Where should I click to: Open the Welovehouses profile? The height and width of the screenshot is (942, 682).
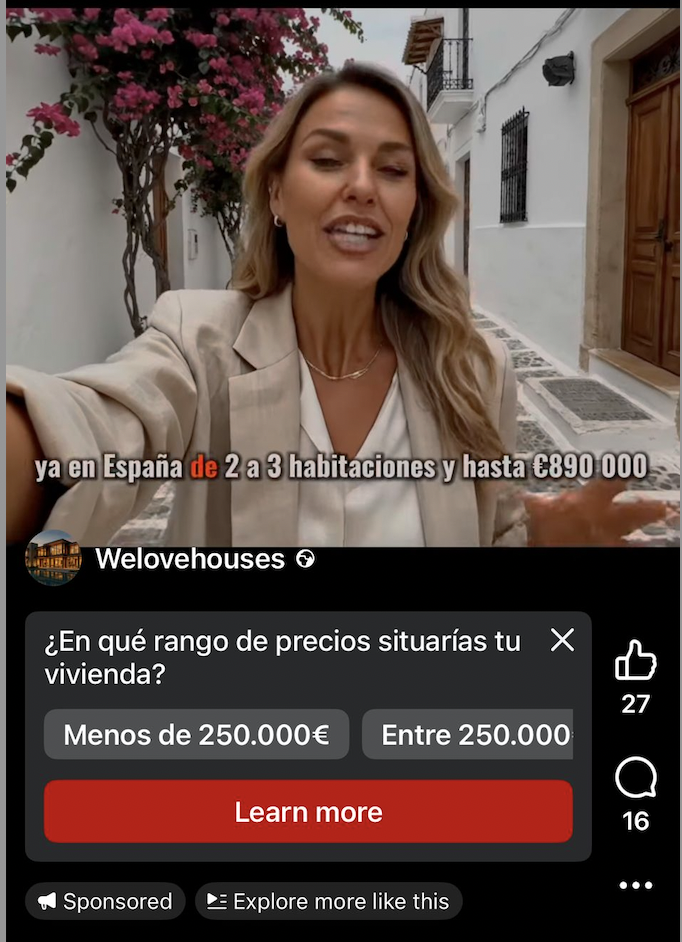(x=190, y=559)
